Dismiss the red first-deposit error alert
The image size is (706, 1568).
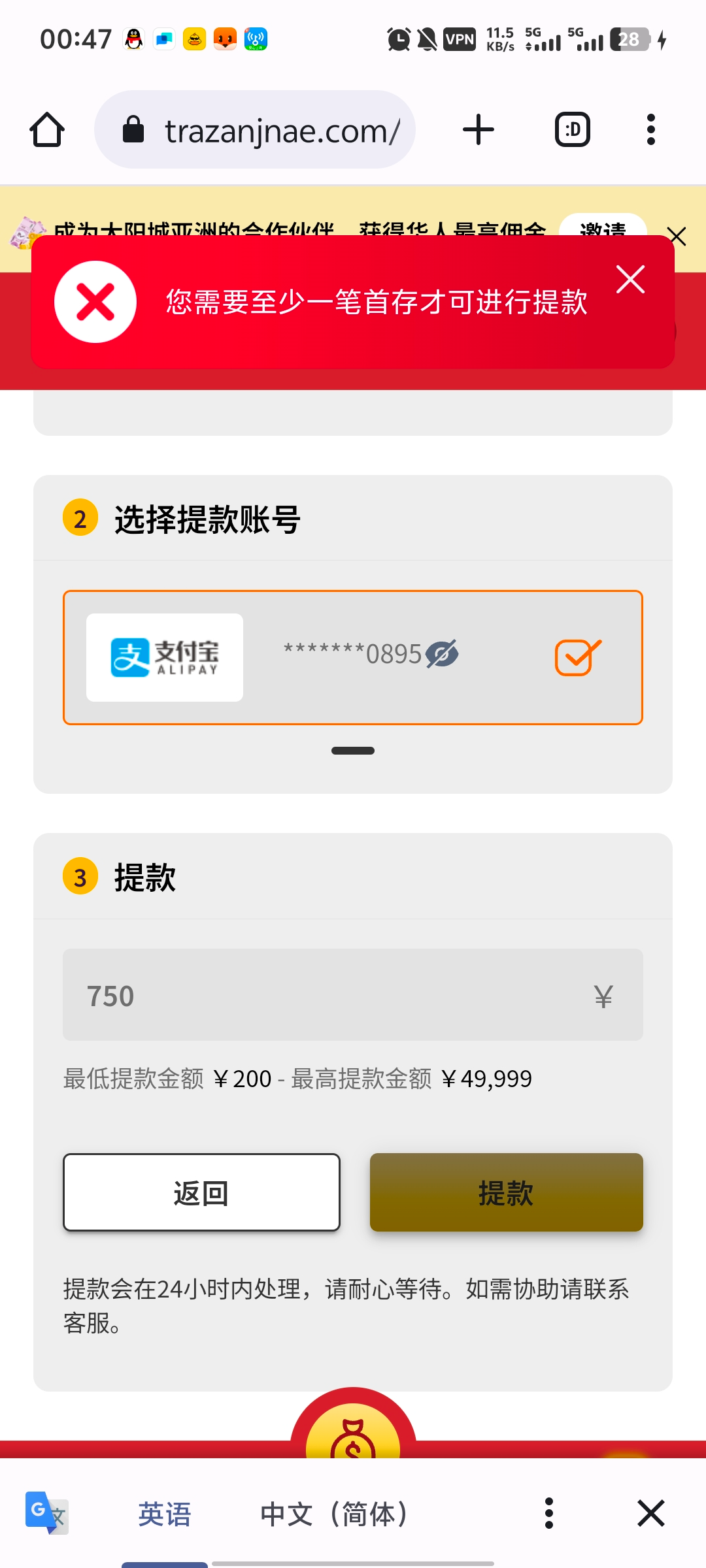(x=630, y=280)
